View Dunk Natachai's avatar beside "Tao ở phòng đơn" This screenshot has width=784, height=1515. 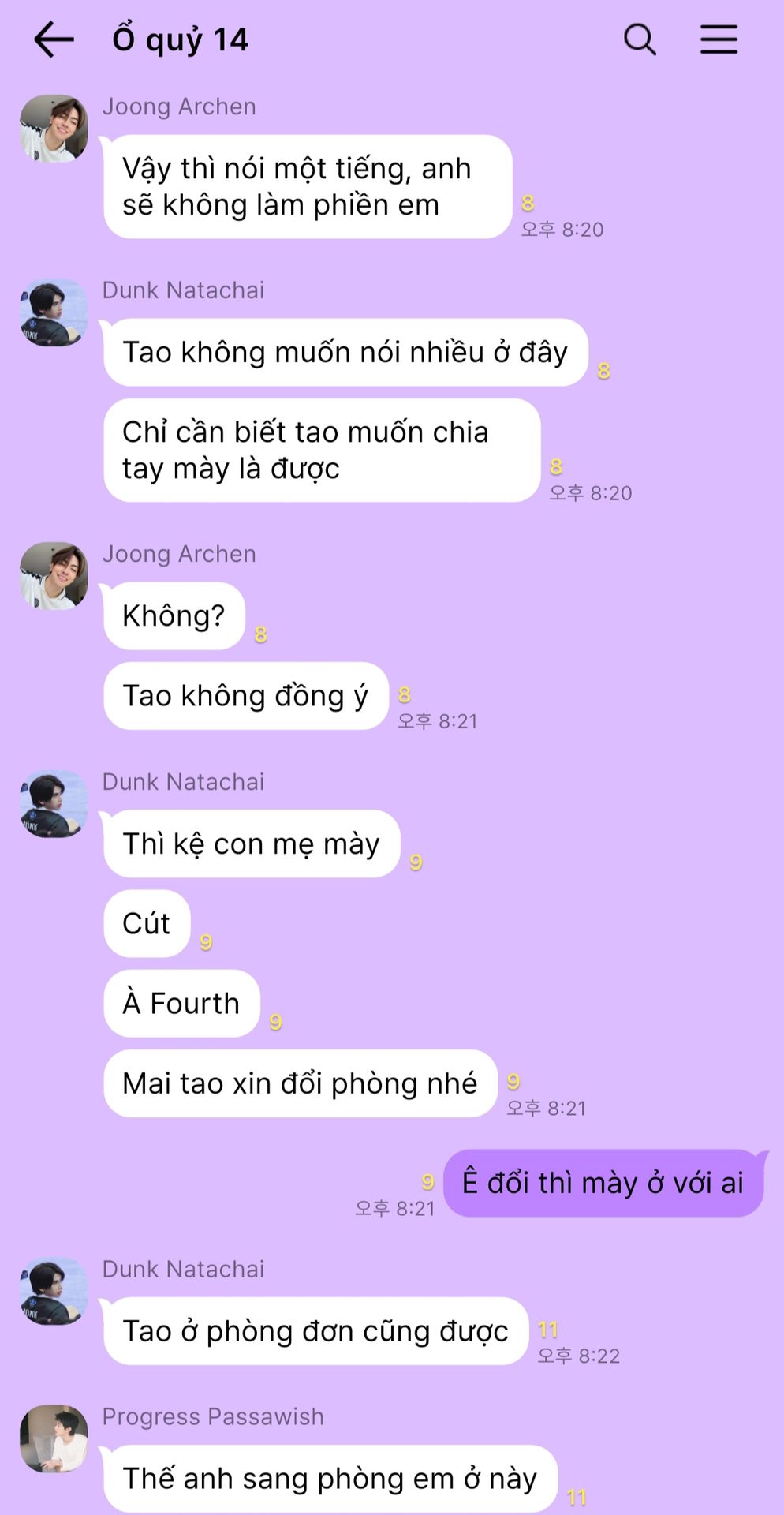point(54,1291)
